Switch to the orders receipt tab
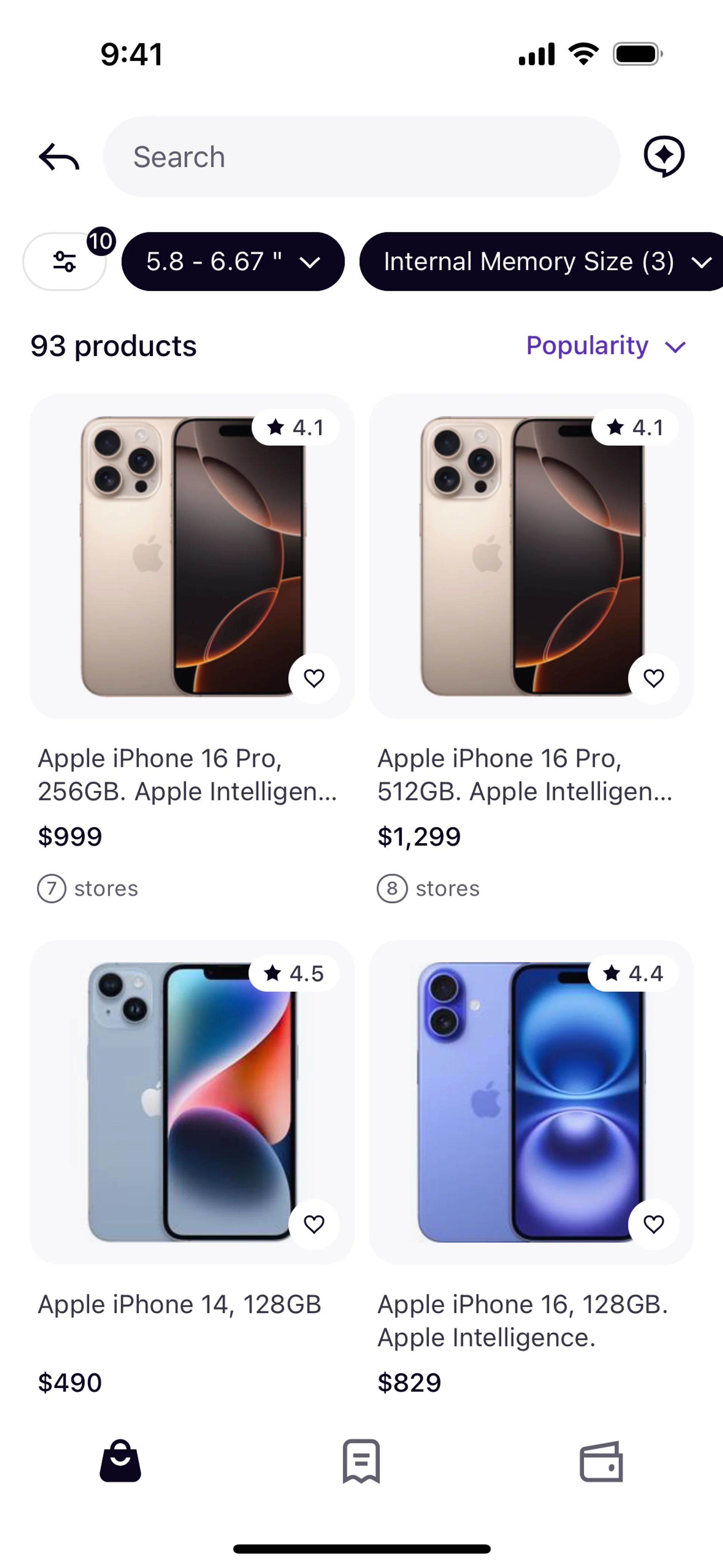 coord(361,1461)
